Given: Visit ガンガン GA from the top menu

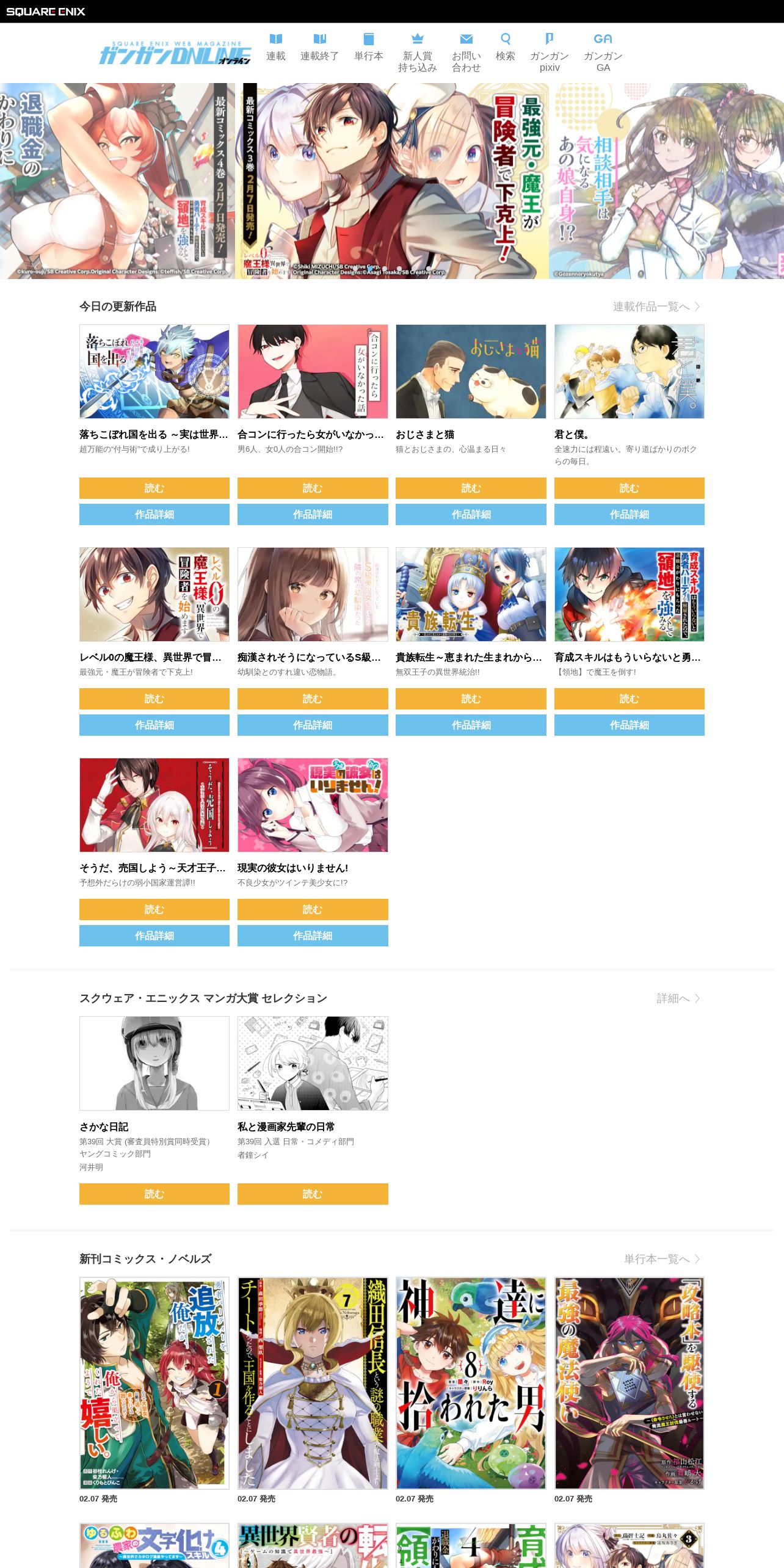Looking at the screenshot, I should pos(603,53).
